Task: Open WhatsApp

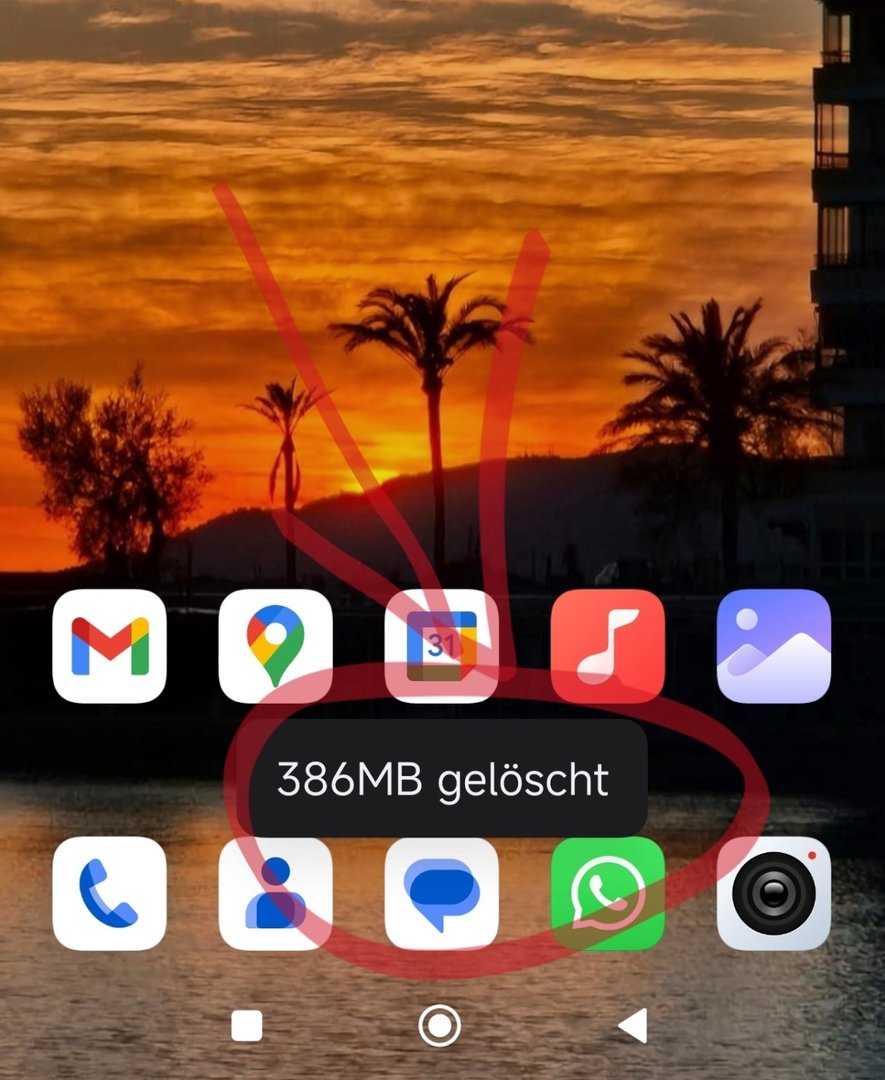Action: click(x=607, y=893)
